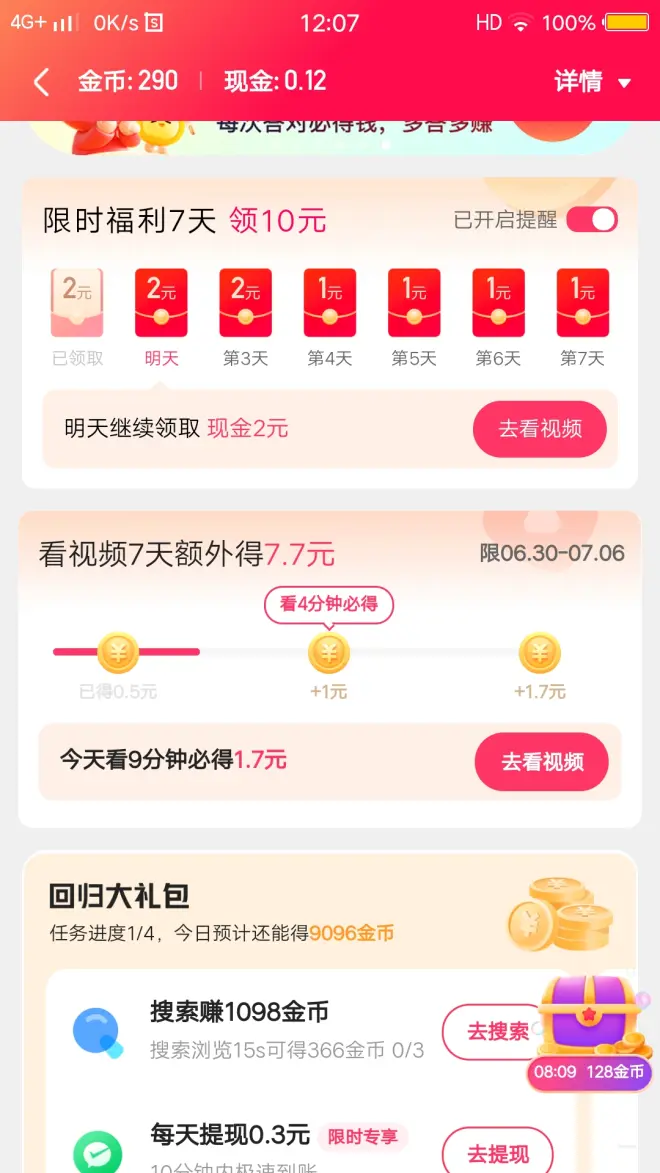Tap the +1元 coin milestone
Viewport: 660px width, 1173px height.
click(328, 654)
